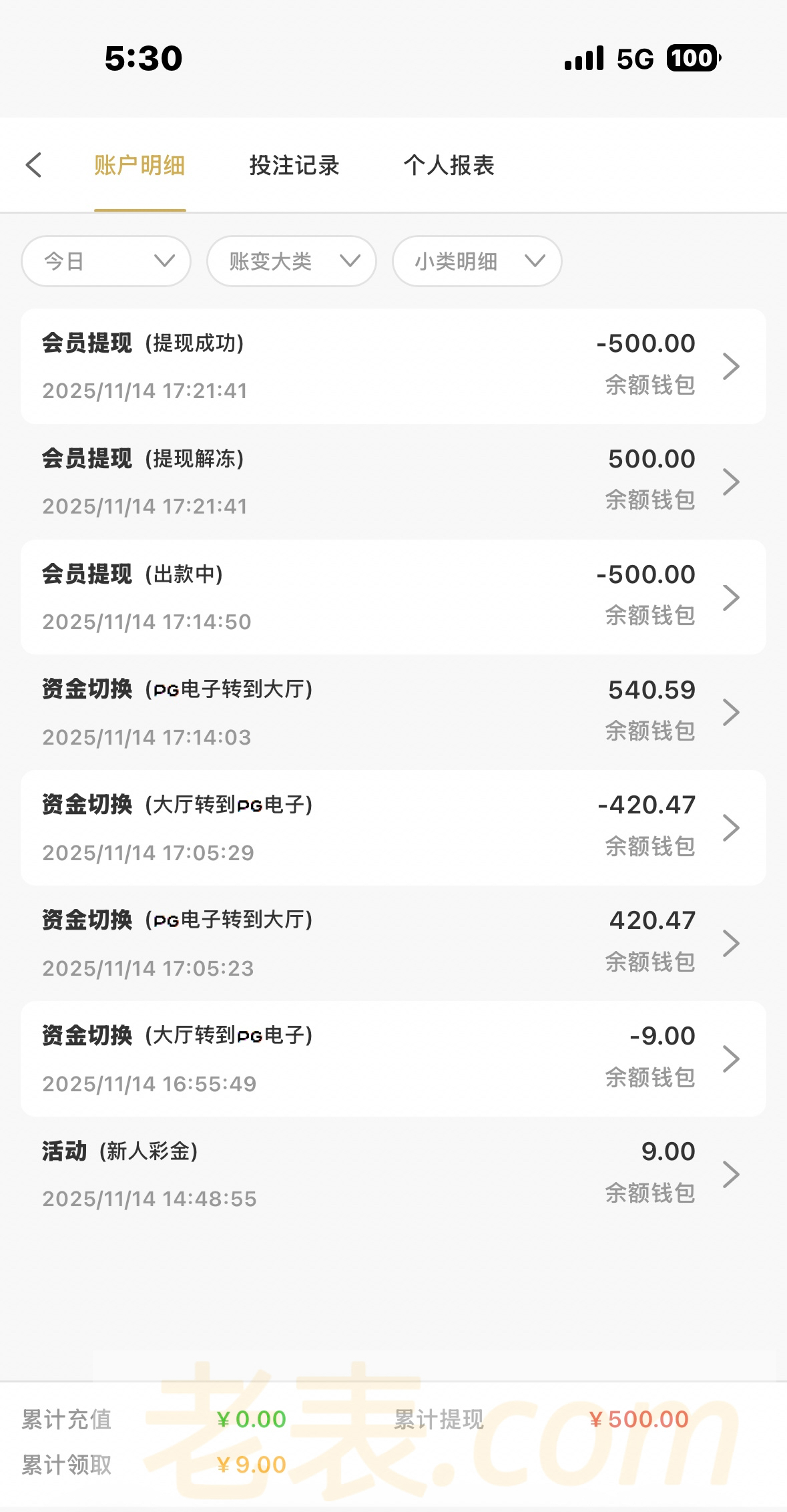Open the 账变大类 filter dropdown

[x=292, y=261]
